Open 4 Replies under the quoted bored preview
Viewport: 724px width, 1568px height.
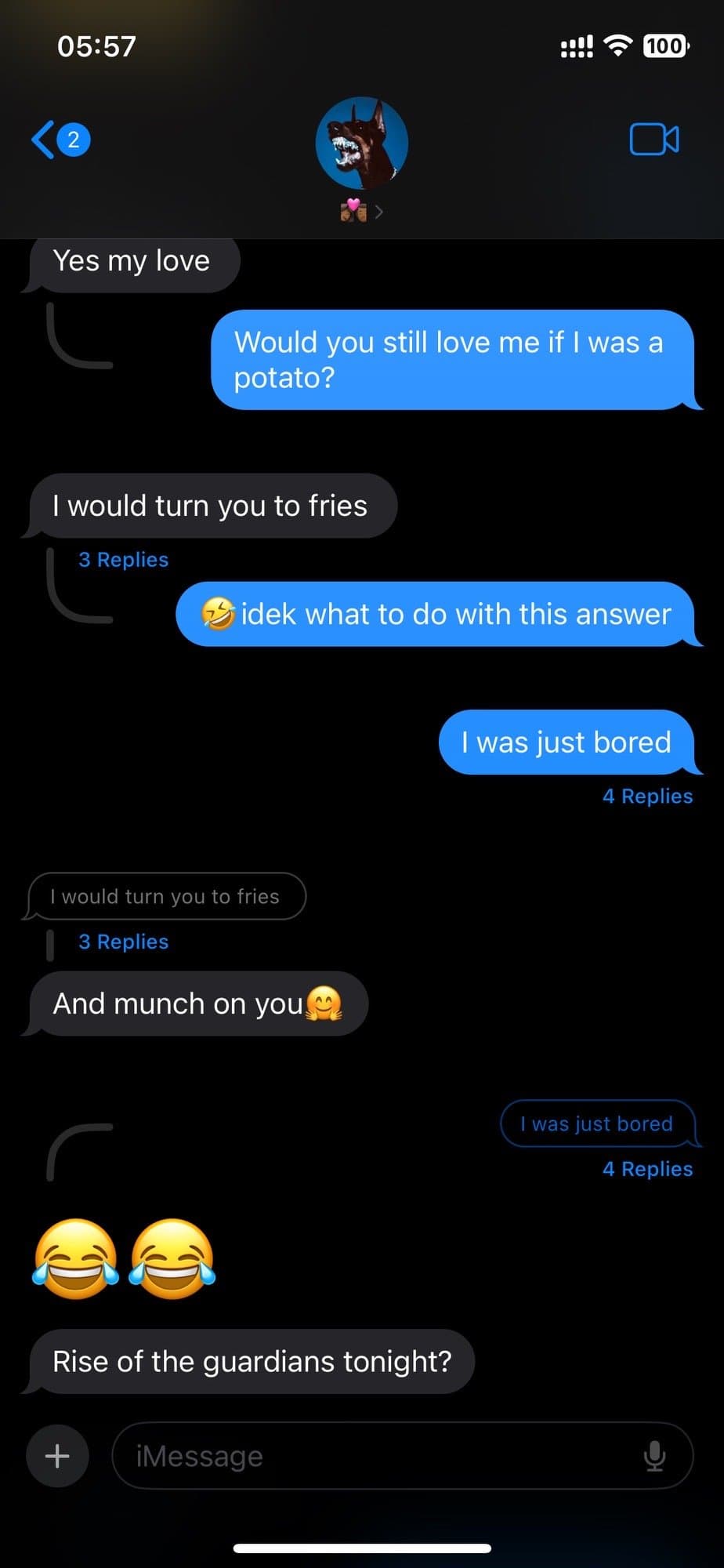(x=647, y=1169)
